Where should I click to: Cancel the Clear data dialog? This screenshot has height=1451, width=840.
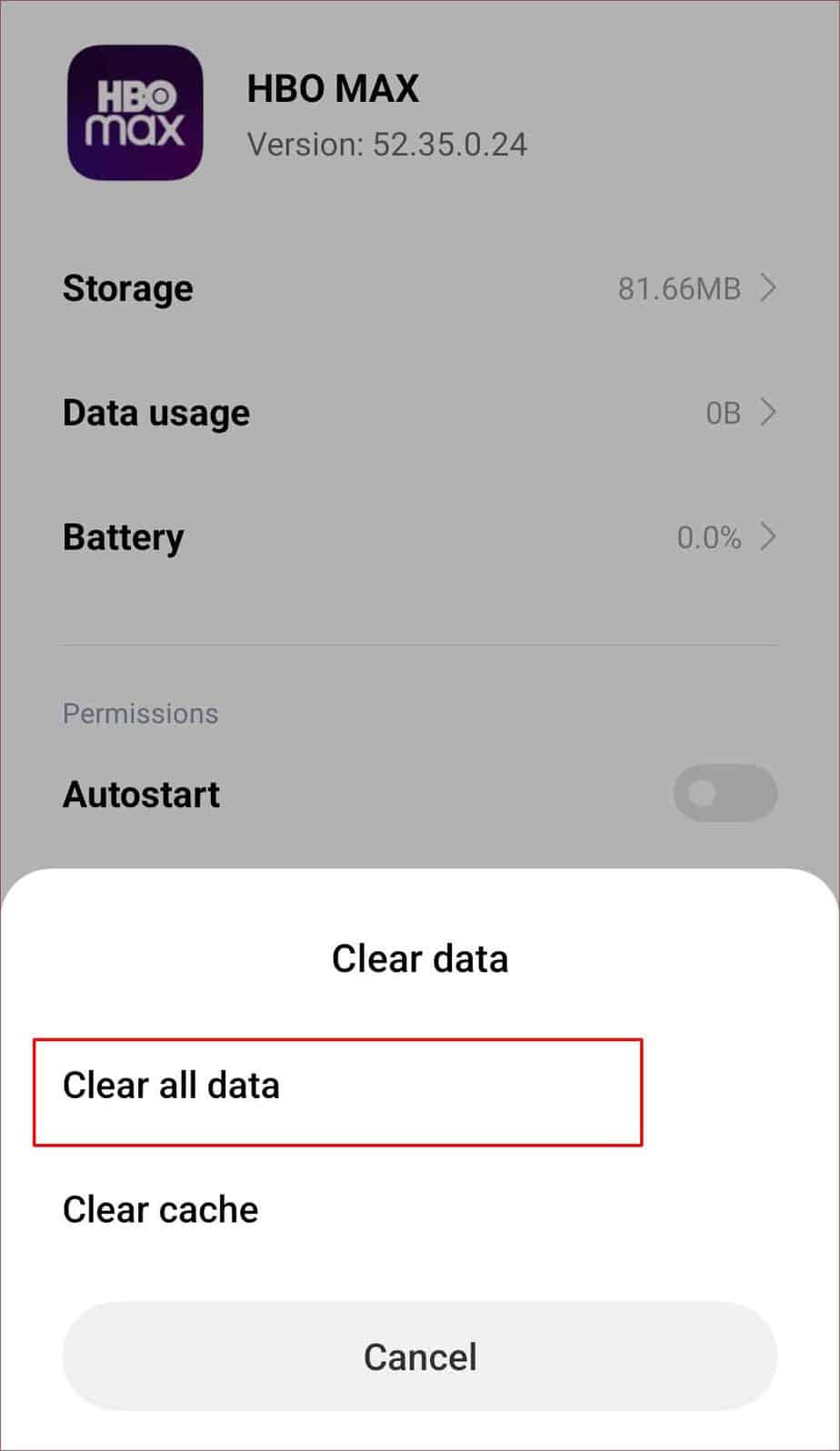point(419,1356)
